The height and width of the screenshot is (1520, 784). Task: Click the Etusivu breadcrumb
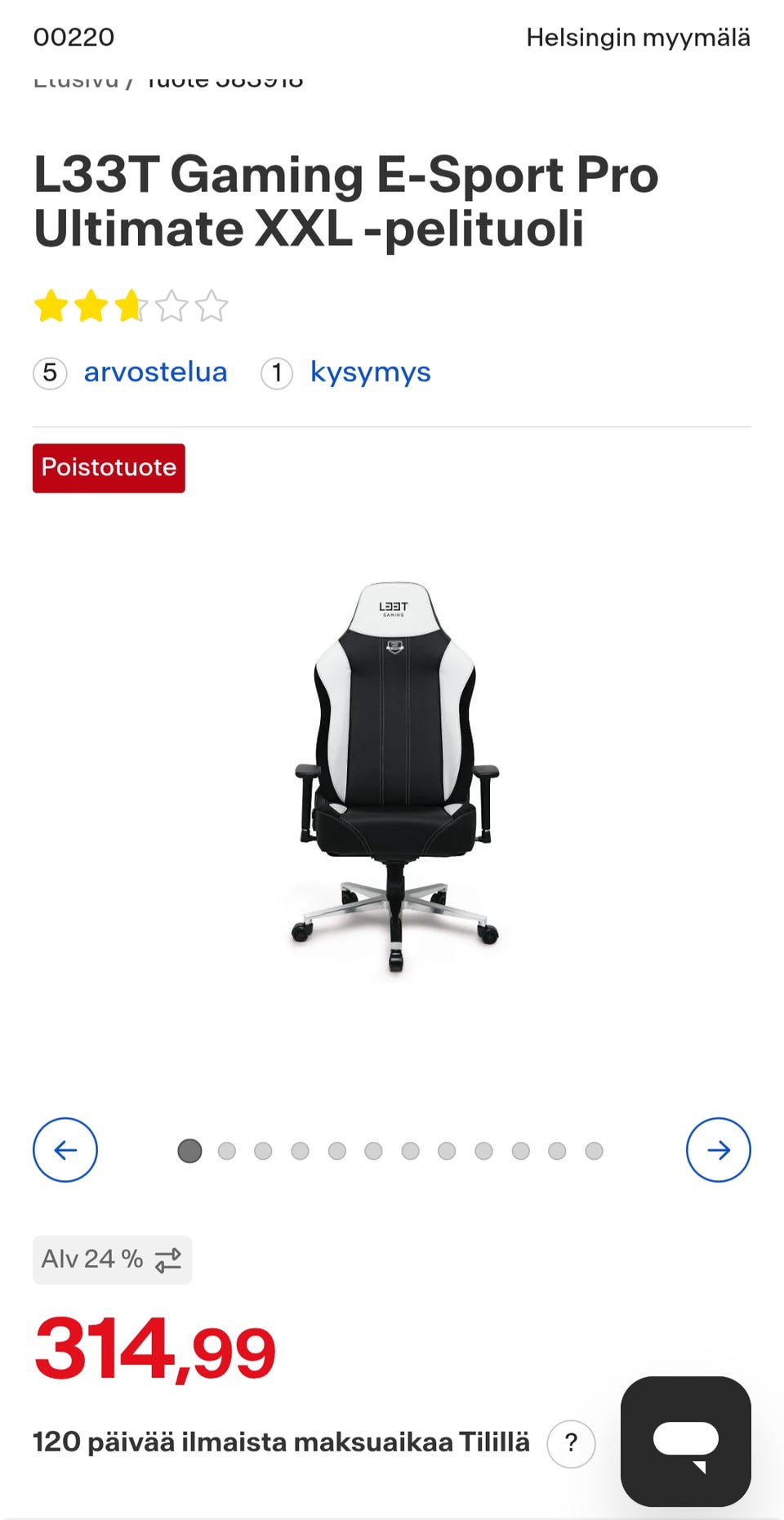(x=73, y=81)
